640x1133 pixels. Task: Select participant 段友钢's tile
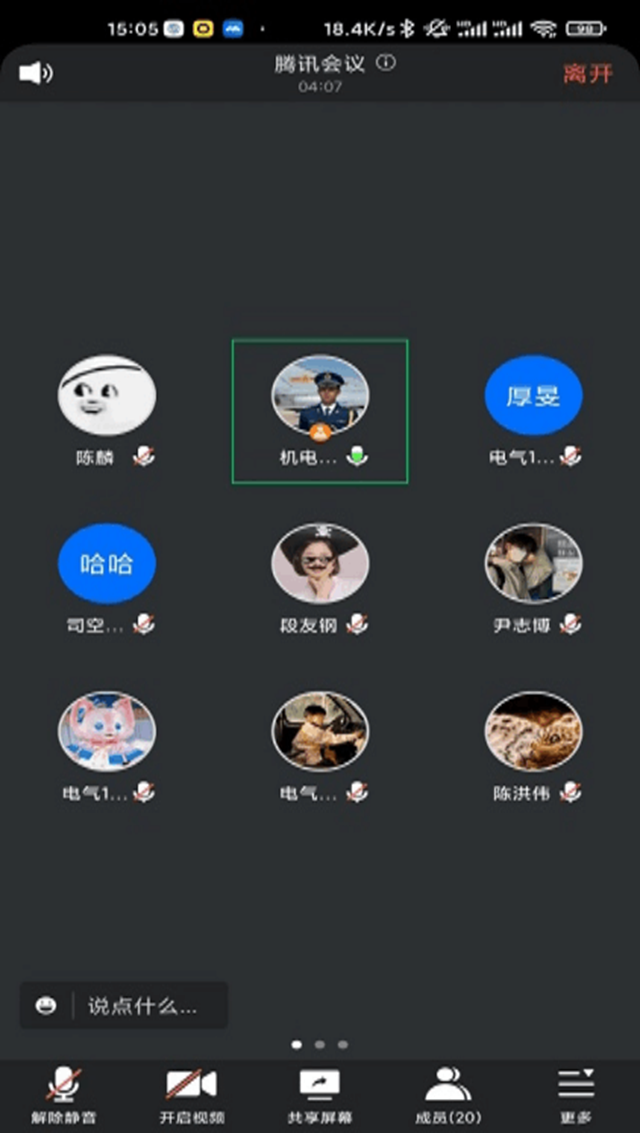tap(320, 577)
